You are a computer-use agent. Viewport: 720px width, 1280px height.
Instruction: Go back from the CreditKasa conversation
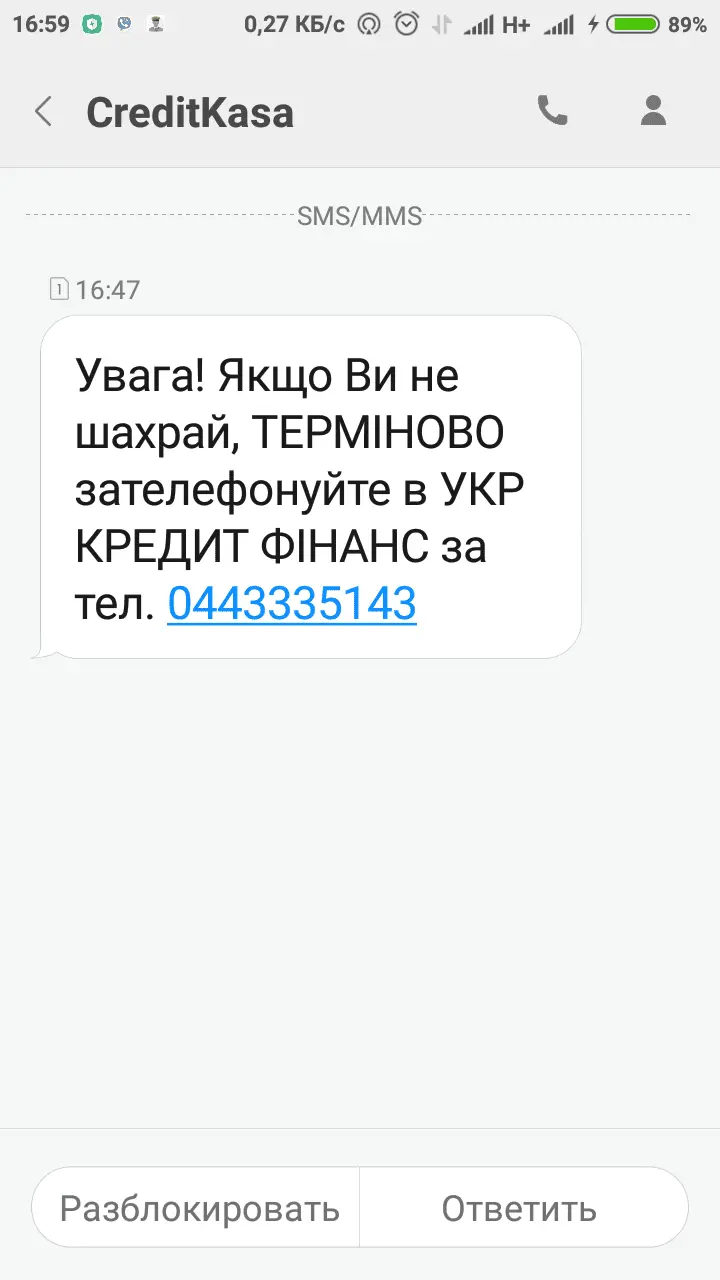[x=43, y=111]
